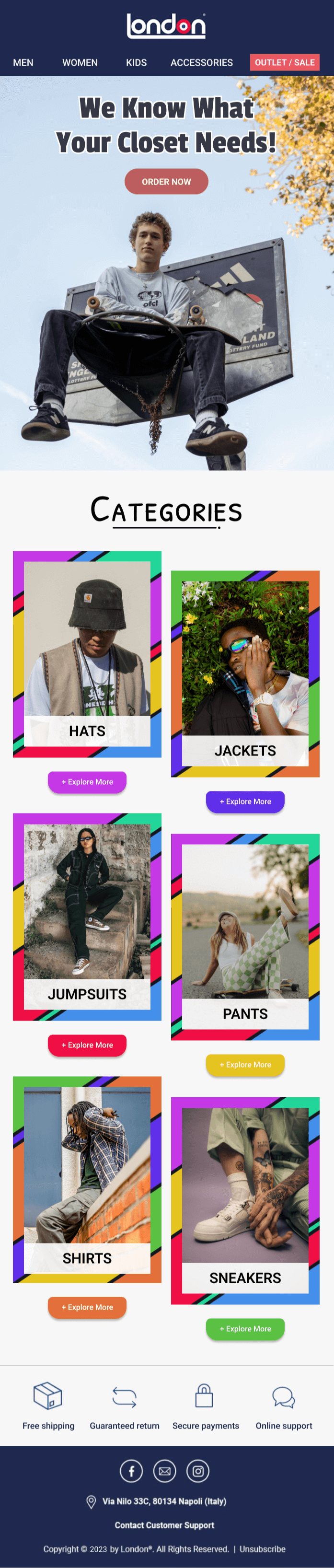Explore more under PANTS
The image size is (334, 1568).
point(244,1064)
